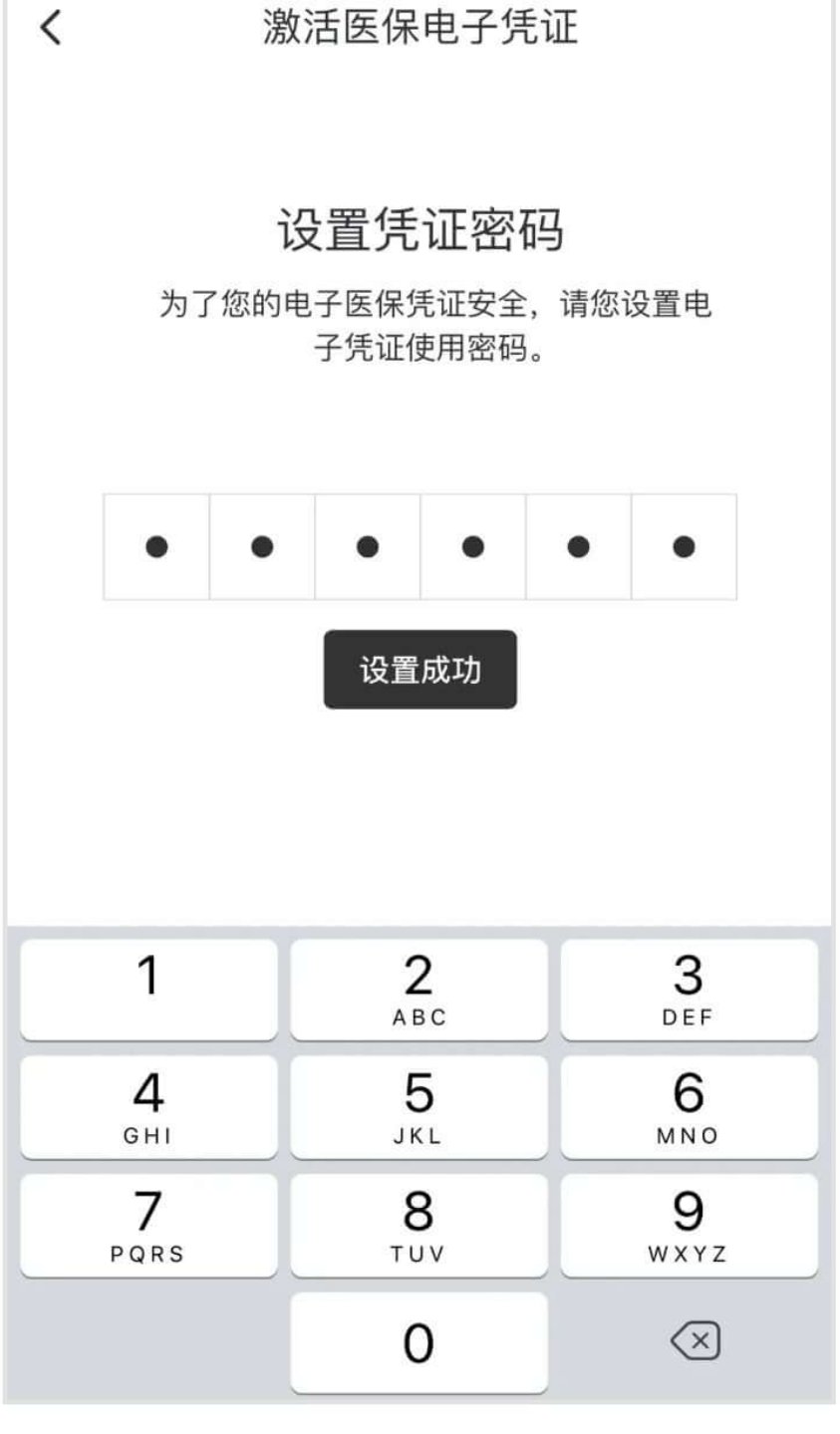Tap the 3 DEF key
840x1434 pixels.
689,989
